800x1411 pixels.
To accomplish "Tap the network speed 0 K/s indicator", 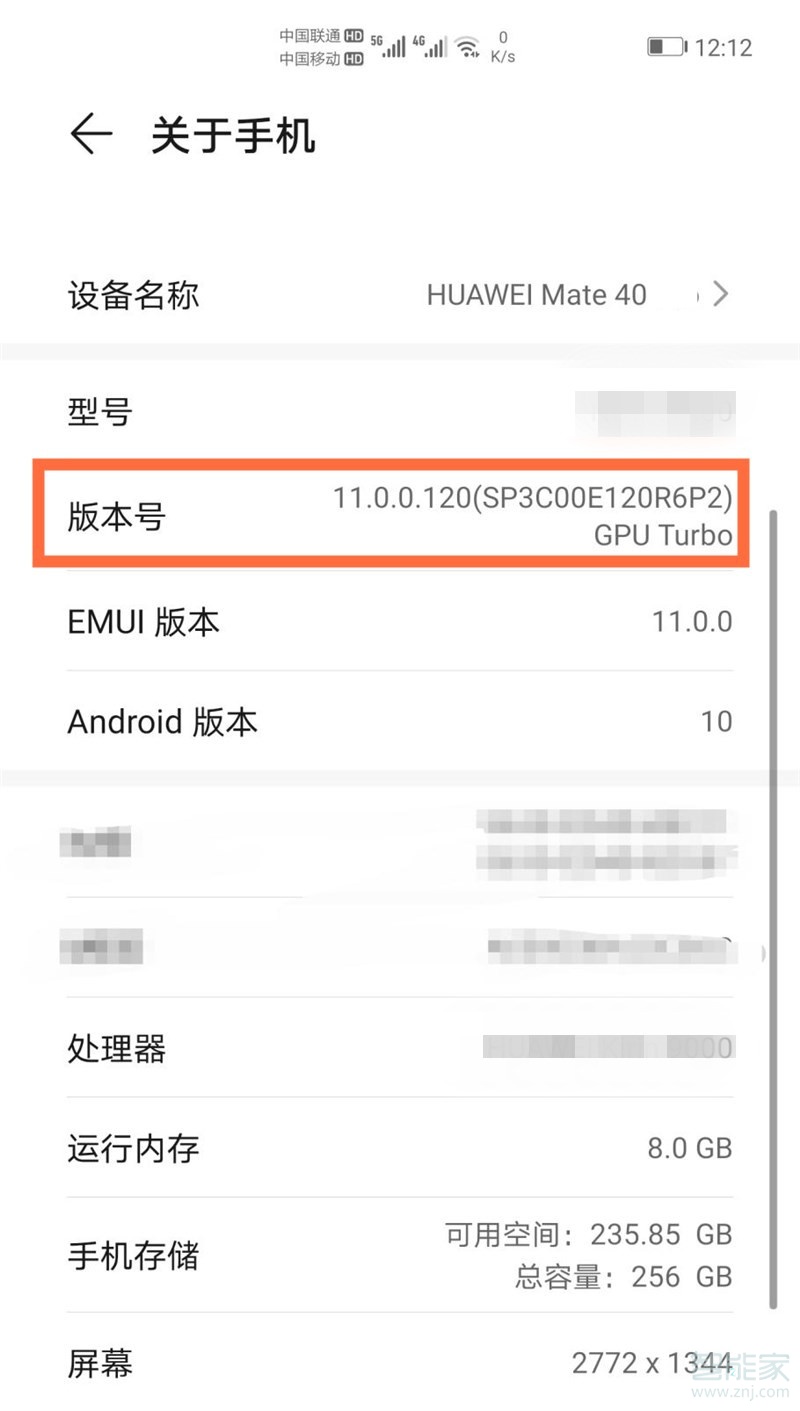I will [502, 46].
